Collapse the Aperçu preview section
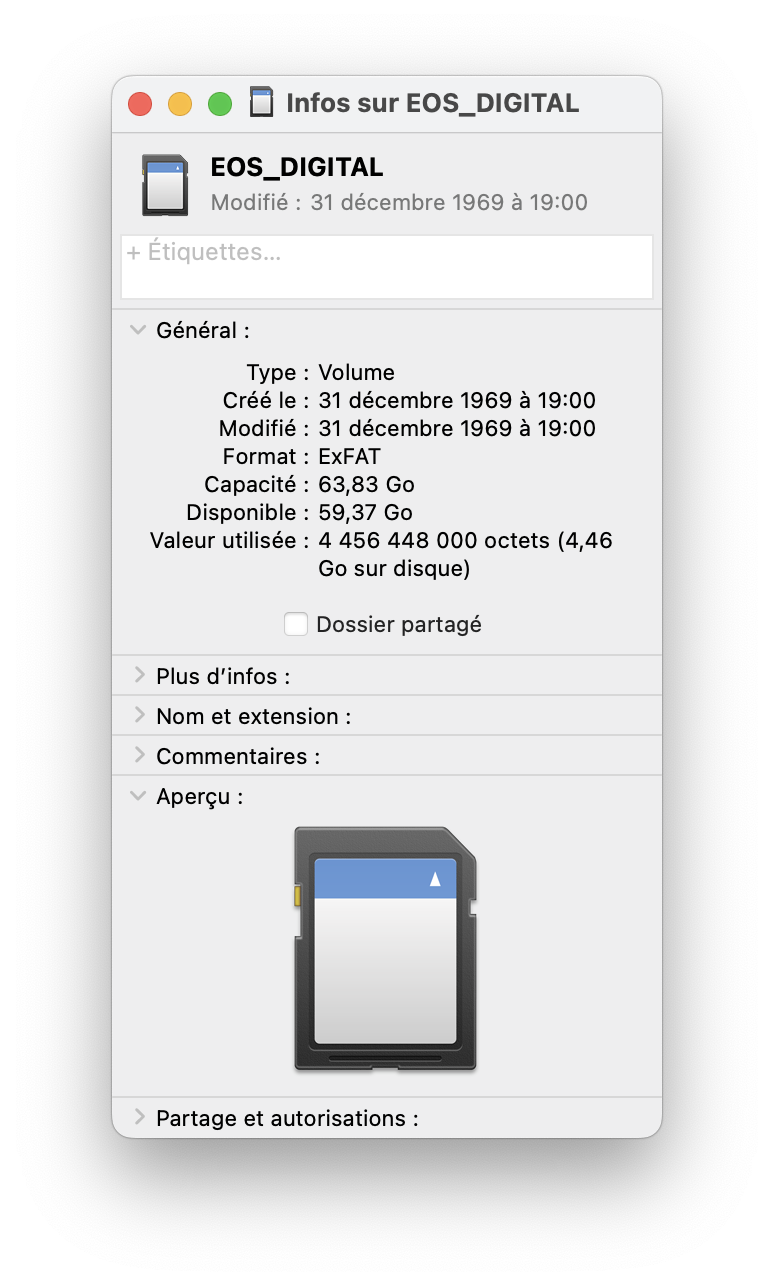Image resolution: width=774 pixels, height=1286 pixels. (139, 797)
